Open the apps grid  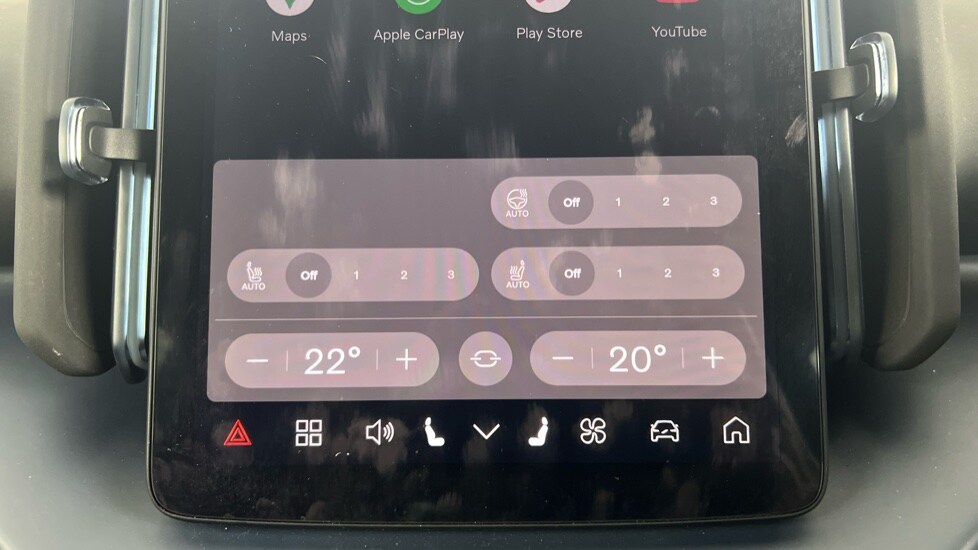[x=309, y=433]
